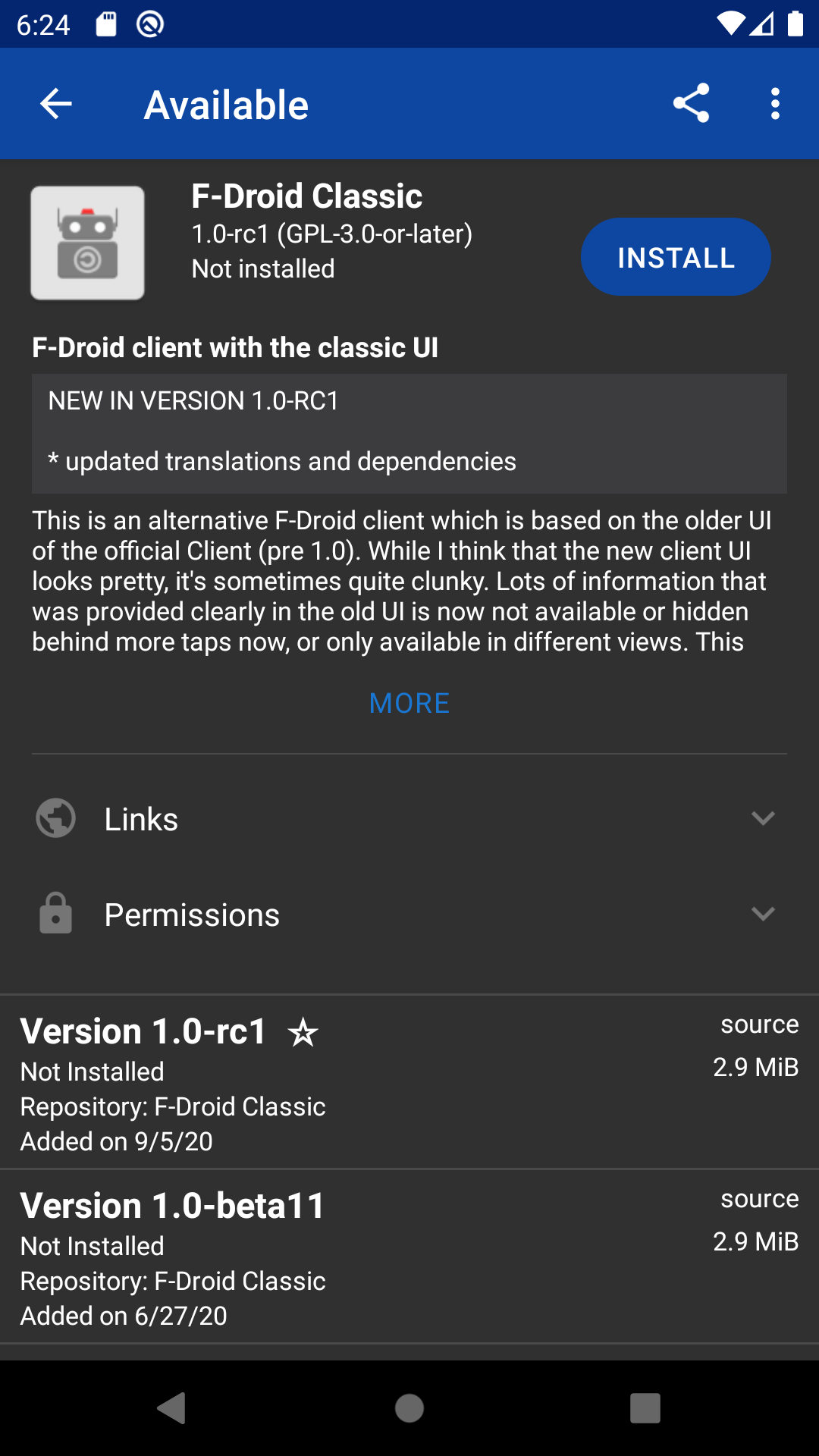Select Version 1.0-rc1 from the list

pyautogui.click(x=409, y=1082)
